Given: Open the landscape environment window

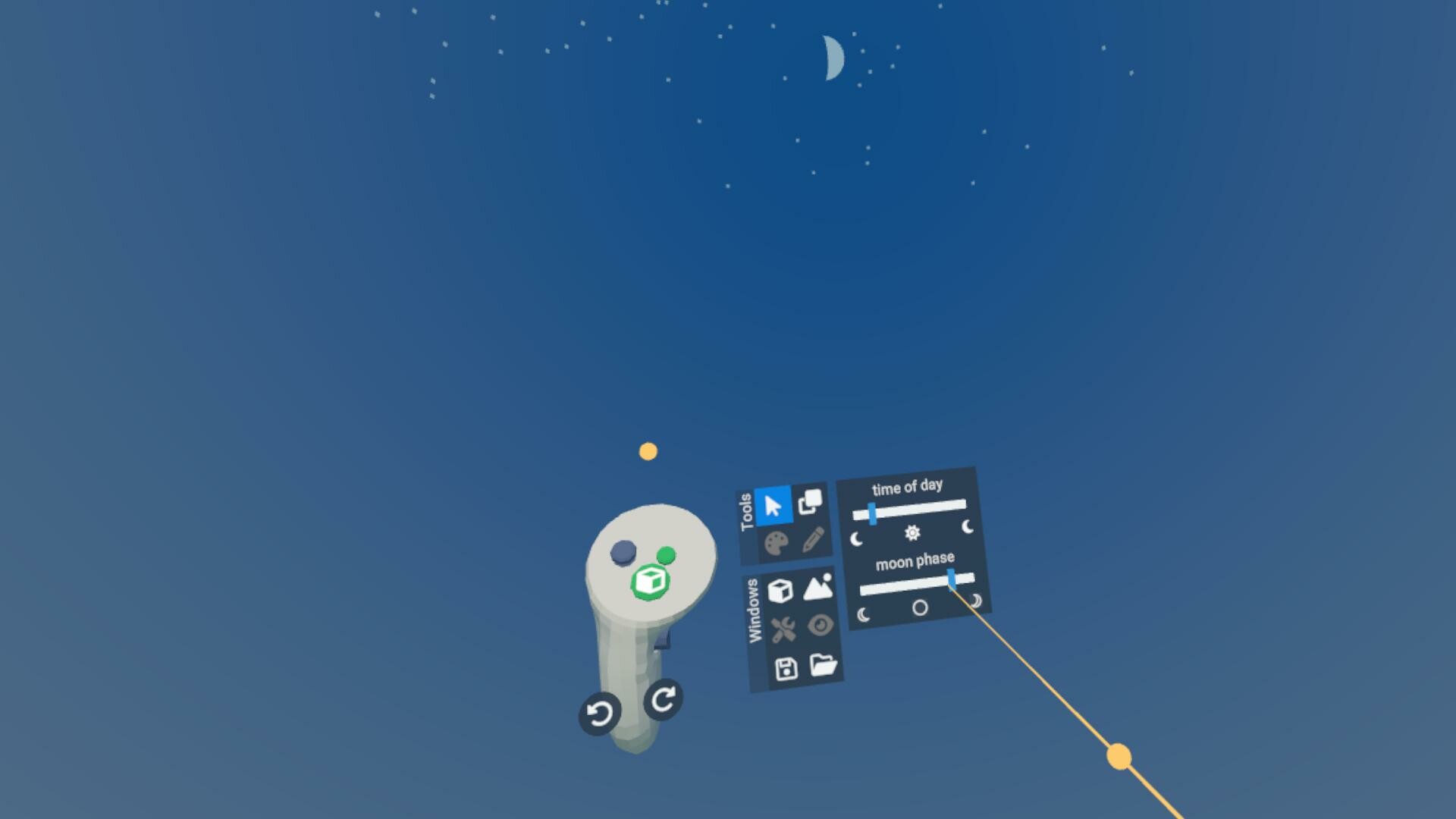Looking at the screenshot, I should [817, 586].
